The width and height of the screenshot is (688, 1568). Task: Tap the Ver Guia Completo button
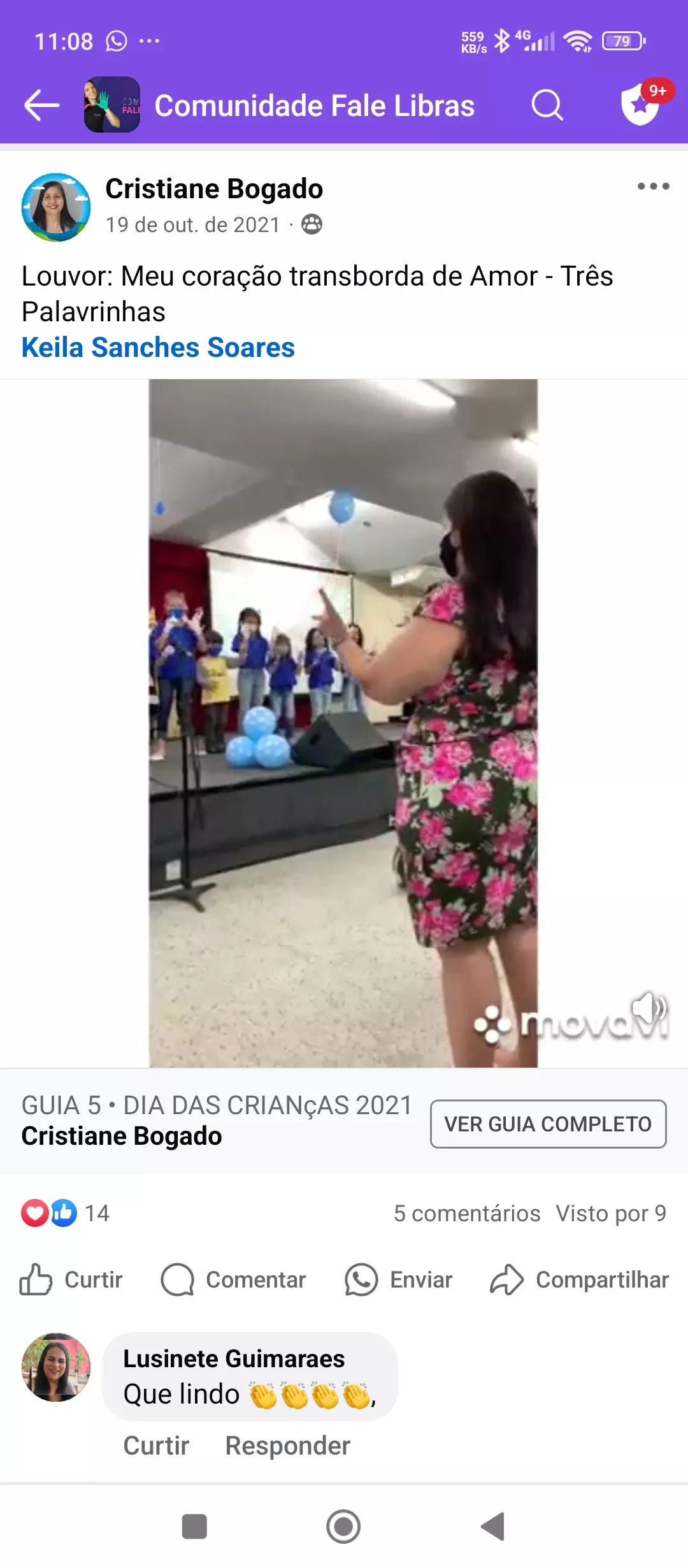coord(548,1124)
